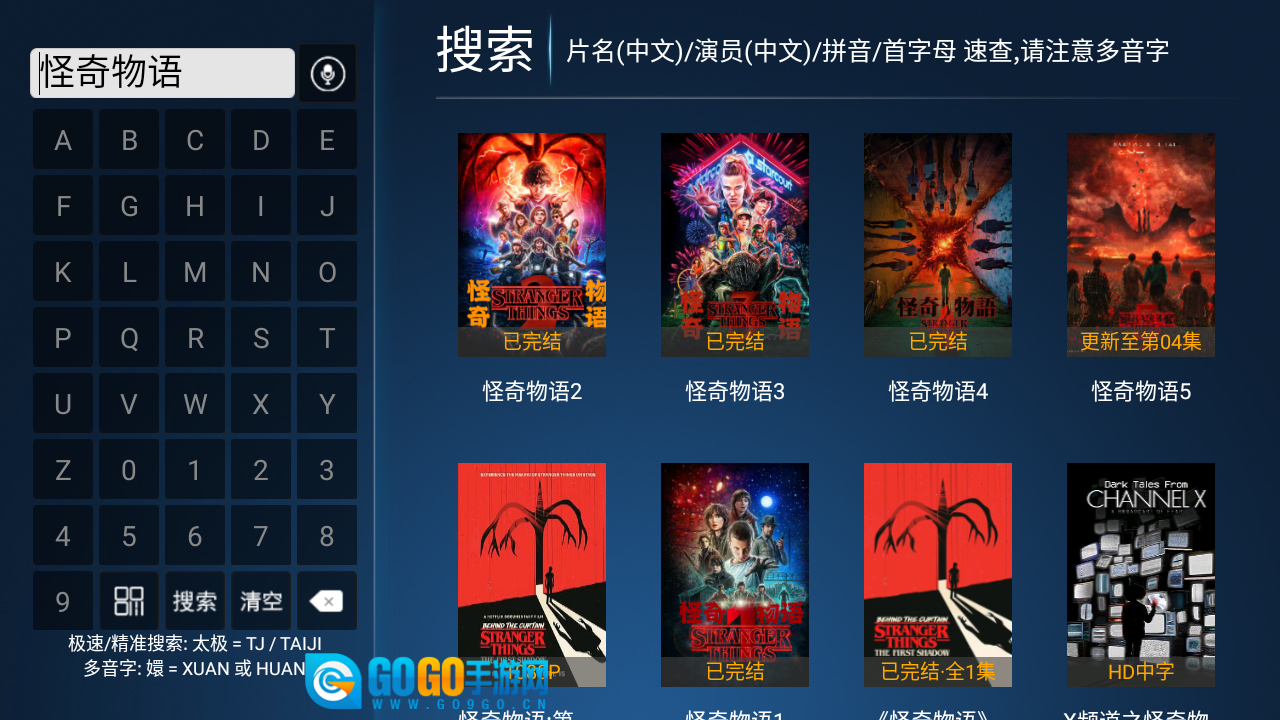Tap the letter T key
The image size is (1280, 720).
pos(327,338)
